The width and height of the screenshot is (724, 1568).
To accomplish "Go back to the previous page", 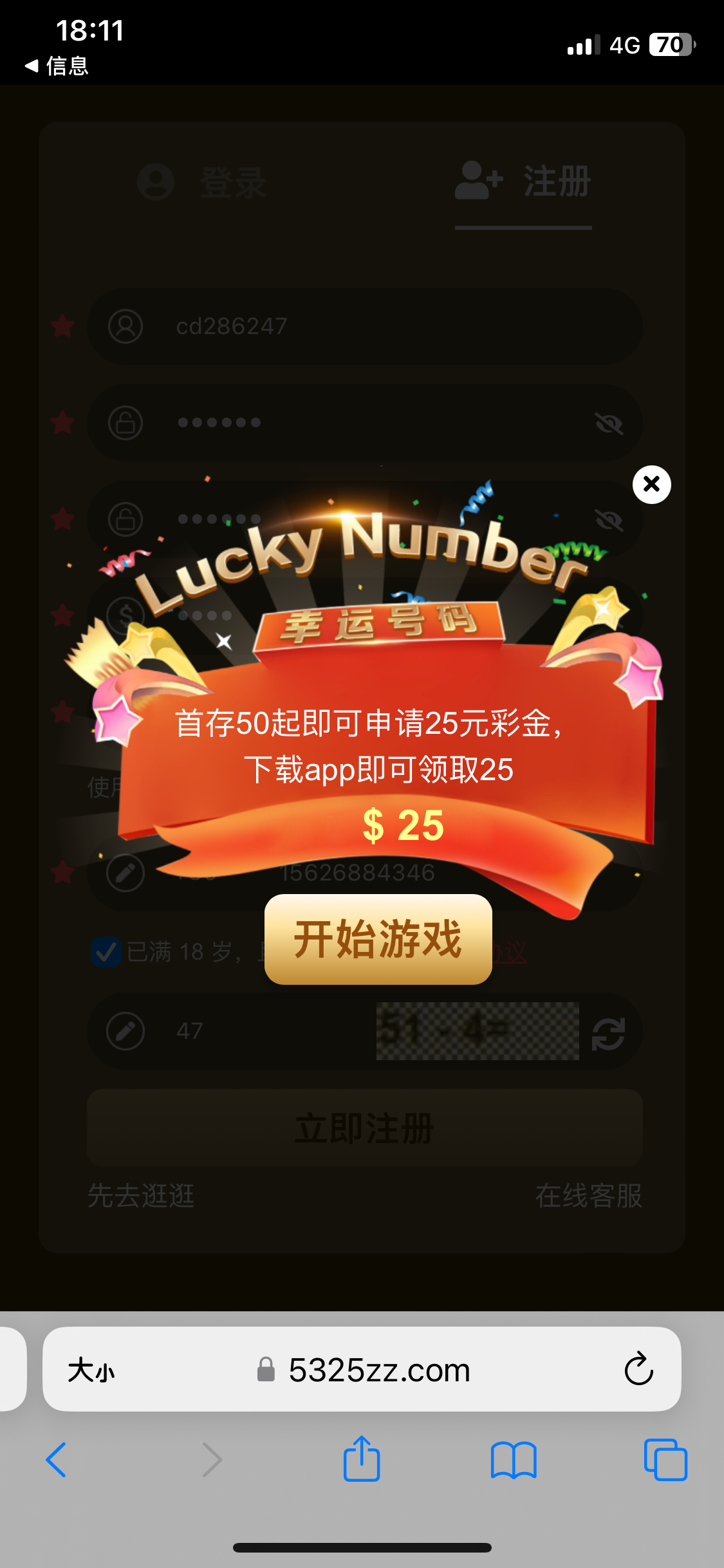I will 57,1460.
